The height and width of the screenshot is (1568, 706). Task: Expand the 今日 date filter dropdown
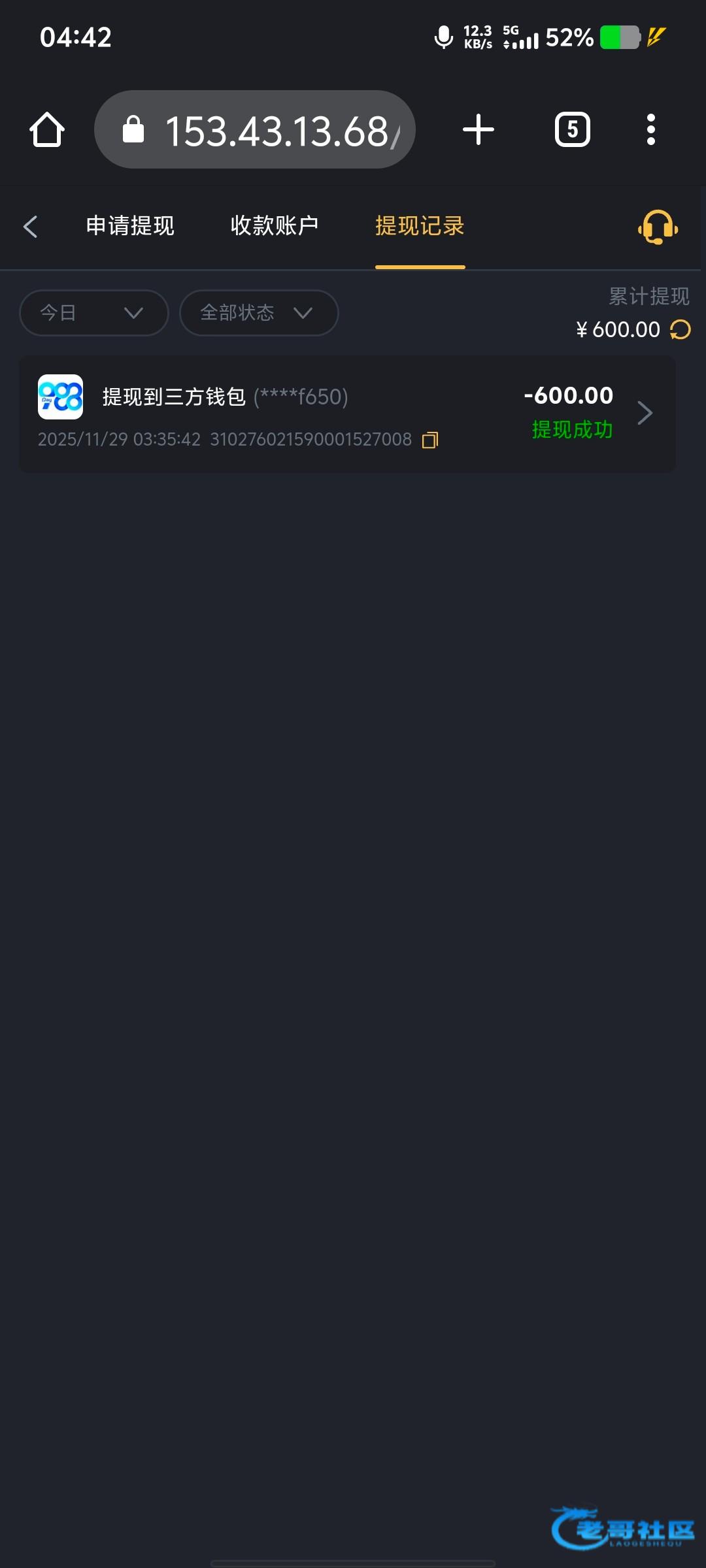pos(94,313)
